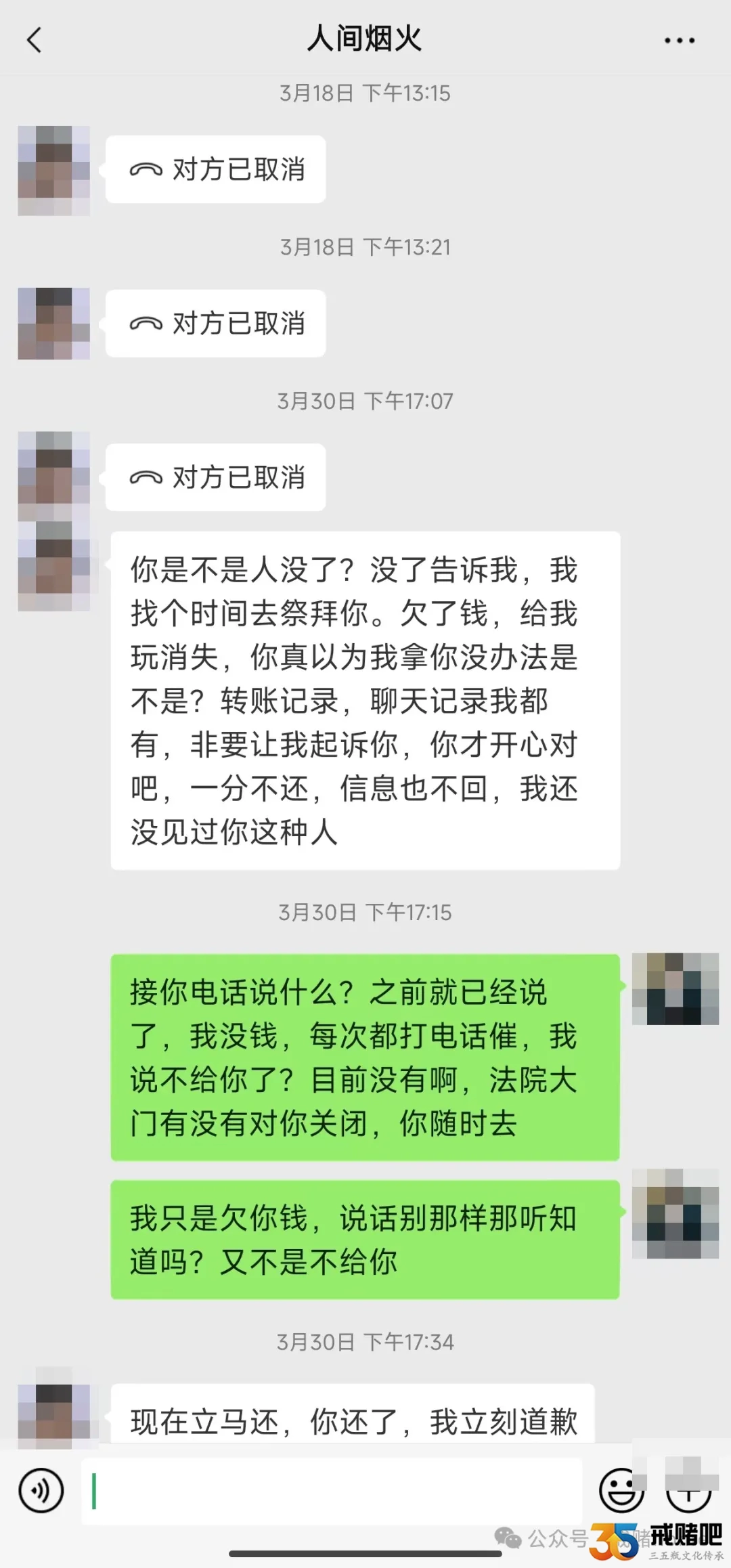Focus the message text field

pyautogui.click(x=332, y=1491)
